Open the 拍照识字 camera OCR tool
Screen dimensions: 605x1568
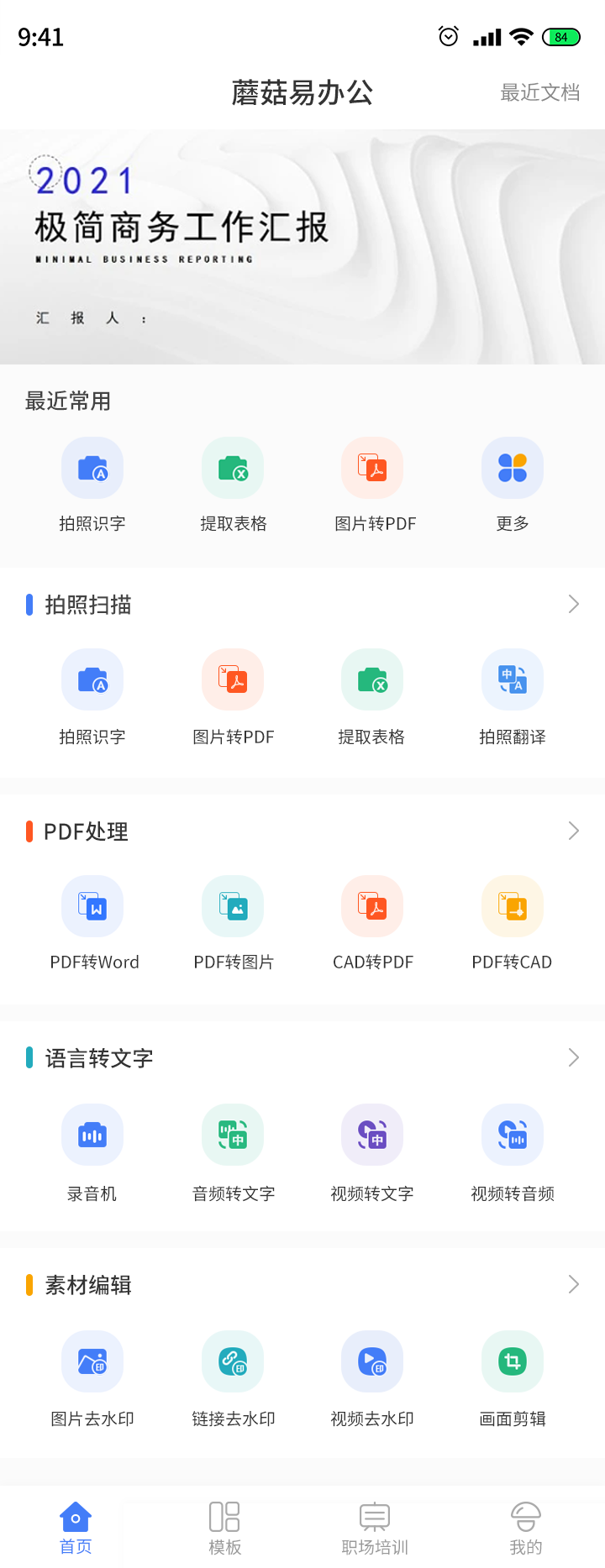coord(92,468)
